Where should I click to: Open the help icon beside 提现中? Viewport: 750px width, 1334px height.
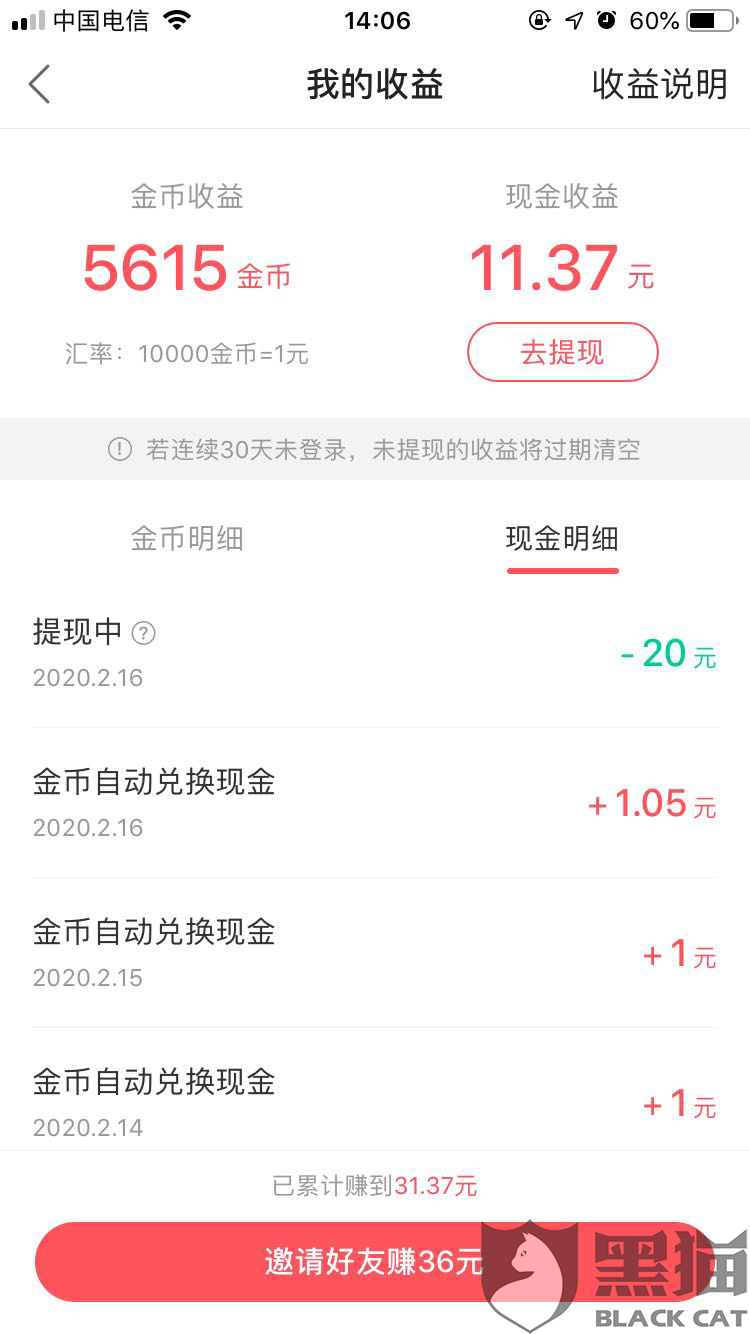click(144, 633)
